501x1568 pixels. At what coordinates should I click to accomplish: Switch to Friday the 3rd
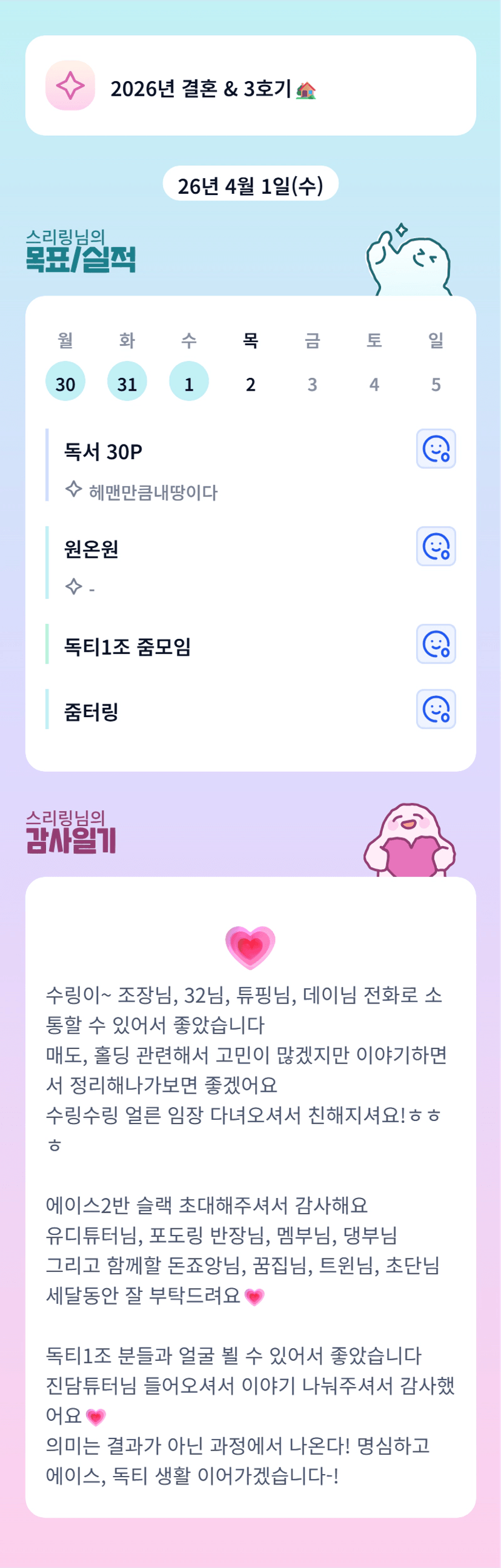(x=312, y=383)
